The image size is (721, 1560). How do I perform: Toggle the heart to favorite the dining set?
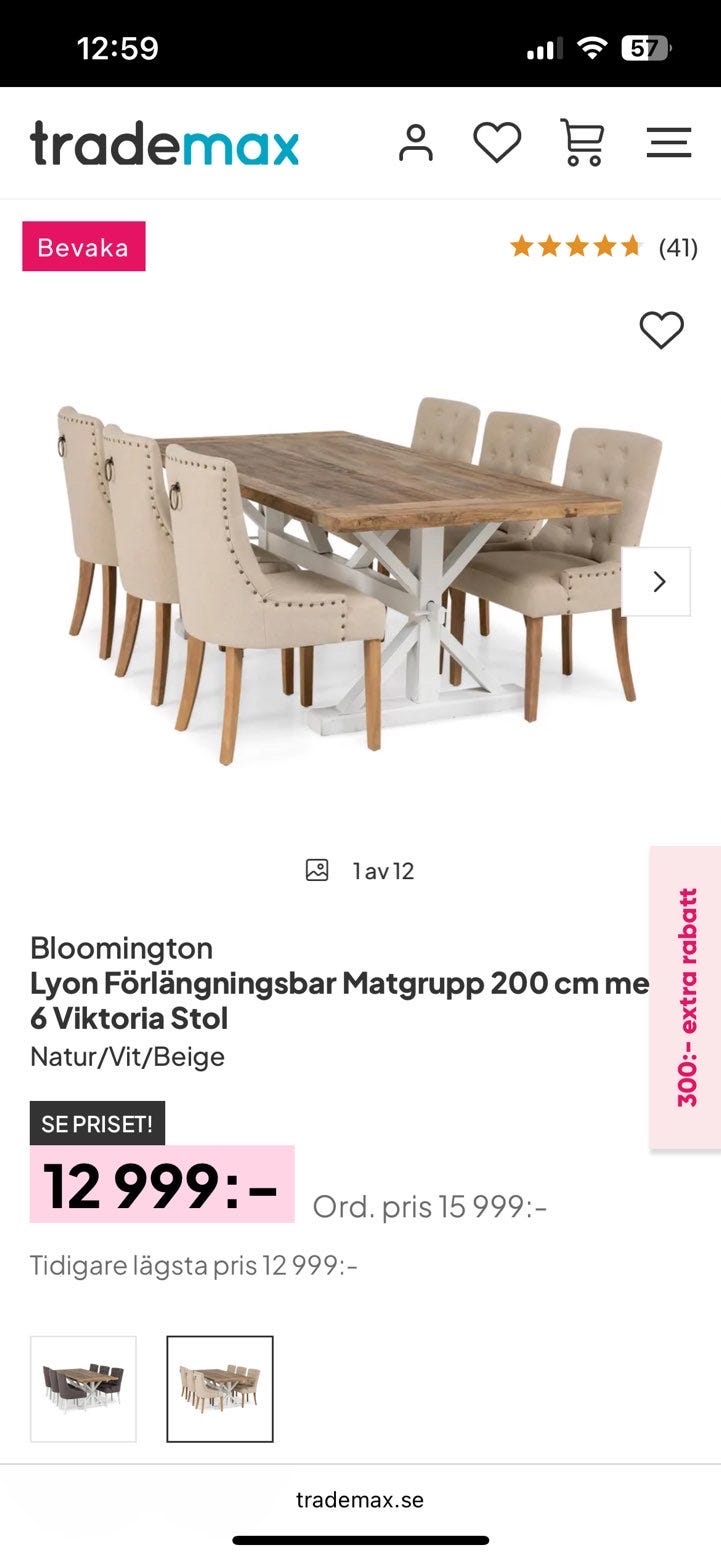click(x=660, y=331)
